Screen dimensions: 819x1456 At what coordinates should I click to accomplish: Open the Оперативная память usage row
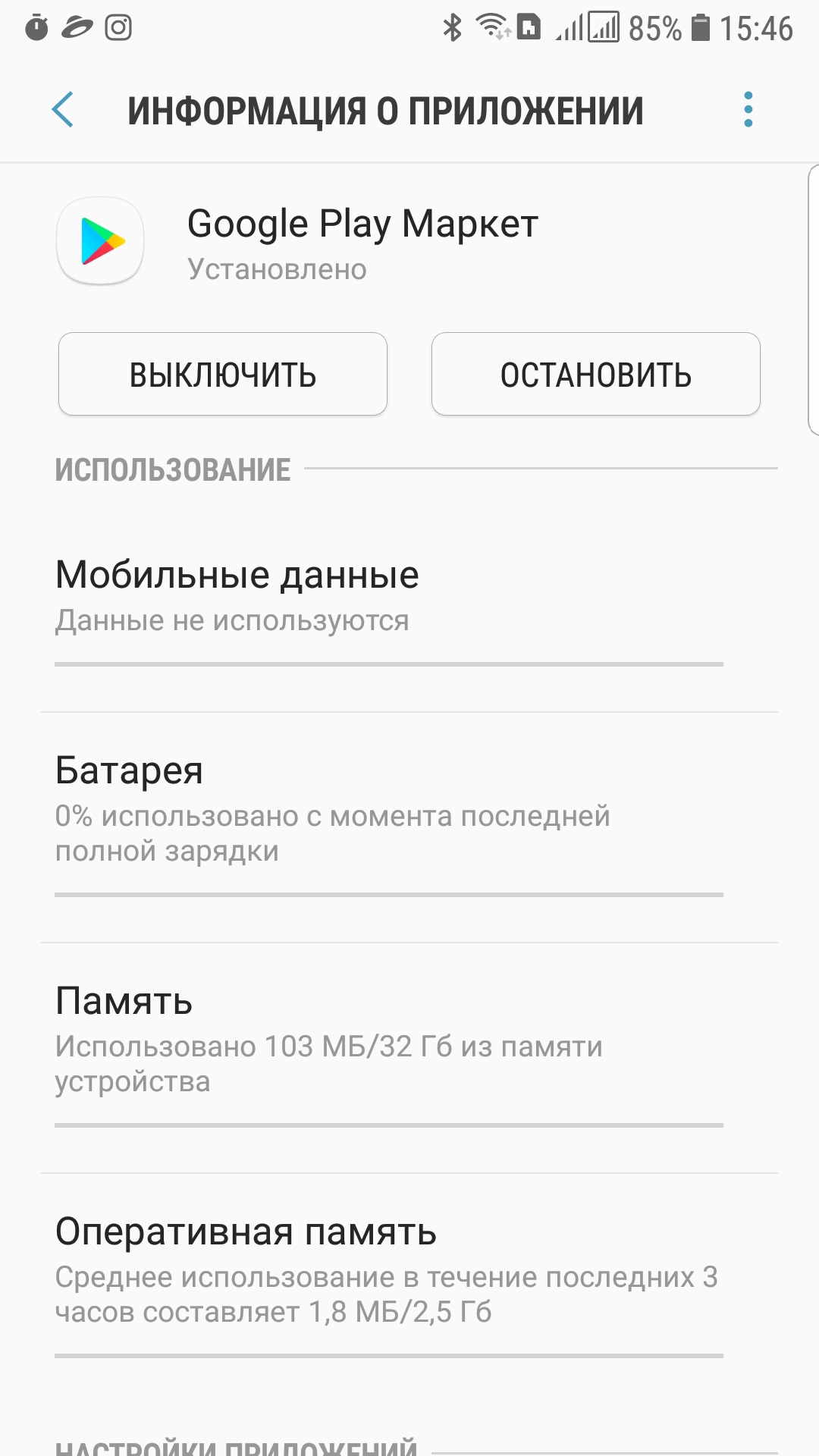[x=388, y=1272]
